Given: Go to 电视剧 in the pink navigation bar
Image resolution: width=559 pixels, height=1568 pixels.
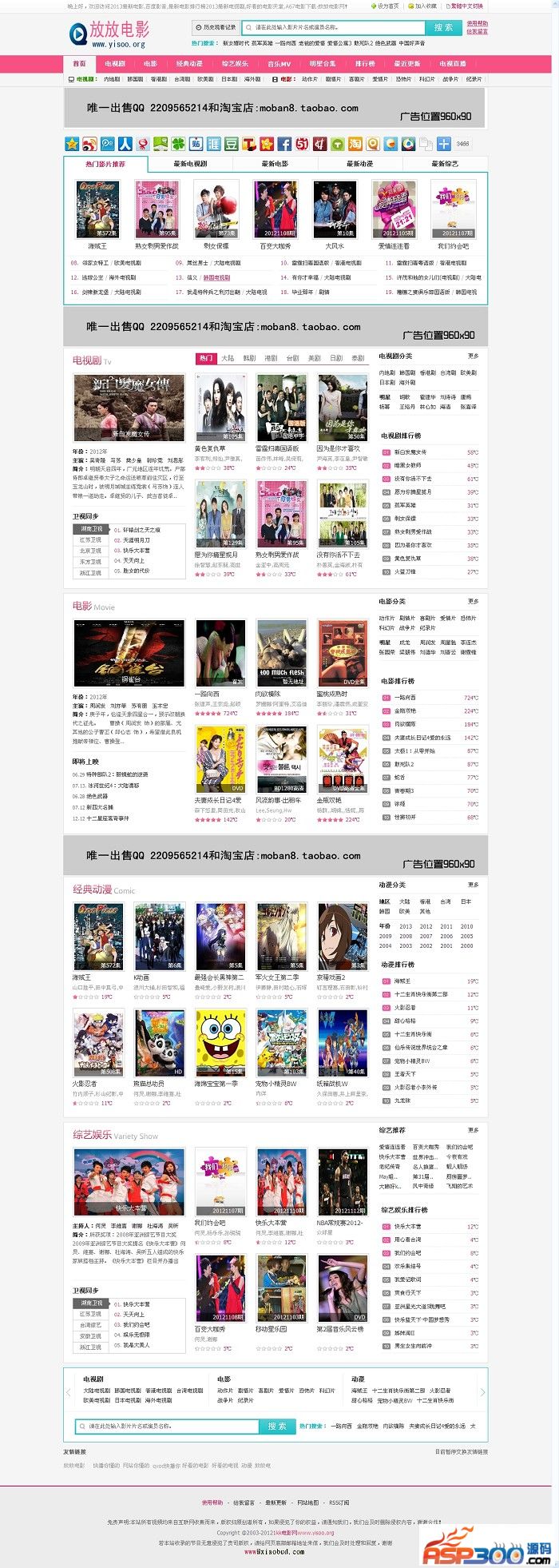Looking at the screenshot, I should click(114, 64).
